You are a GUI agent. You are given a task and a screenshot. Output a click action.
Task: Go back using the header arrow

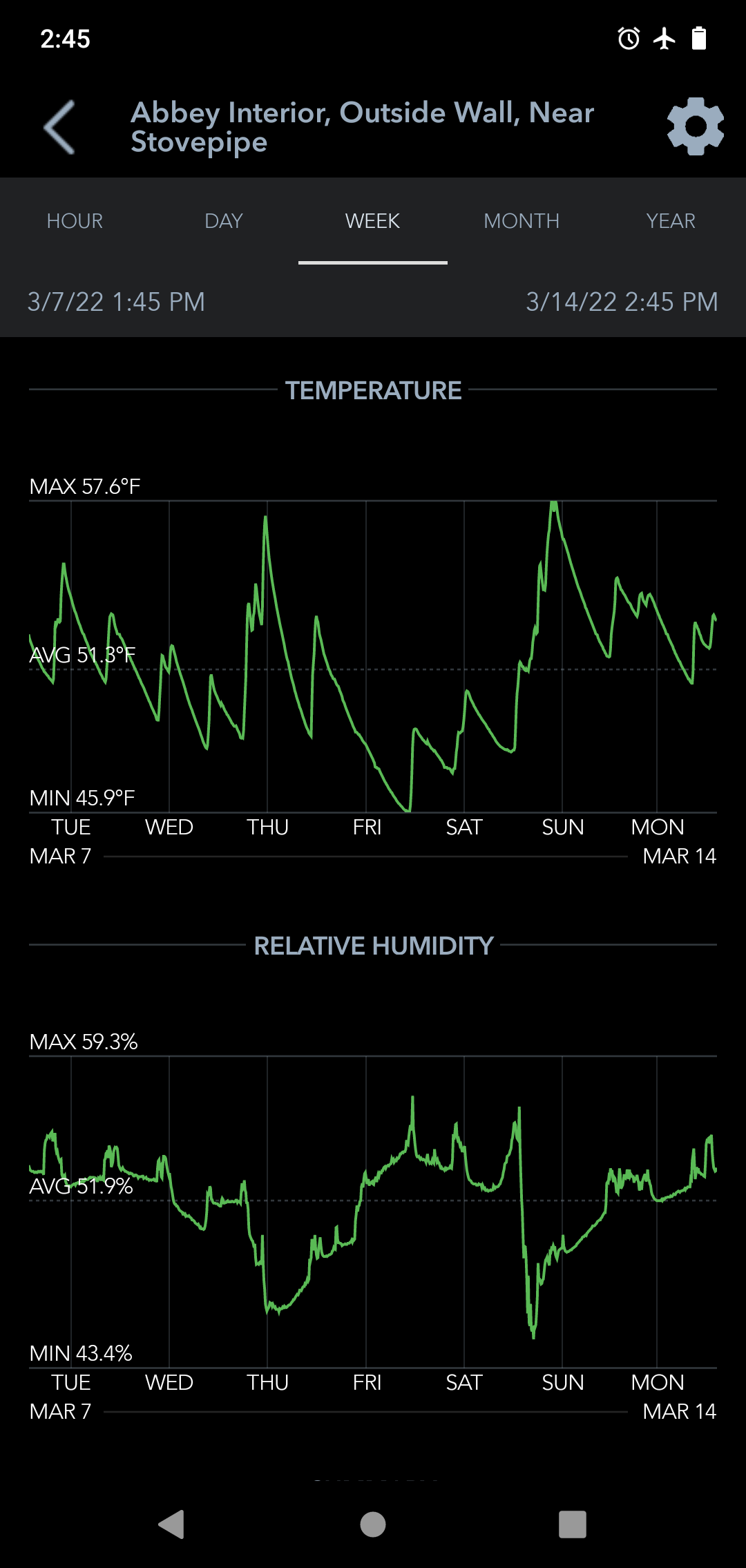pos(59,127)
